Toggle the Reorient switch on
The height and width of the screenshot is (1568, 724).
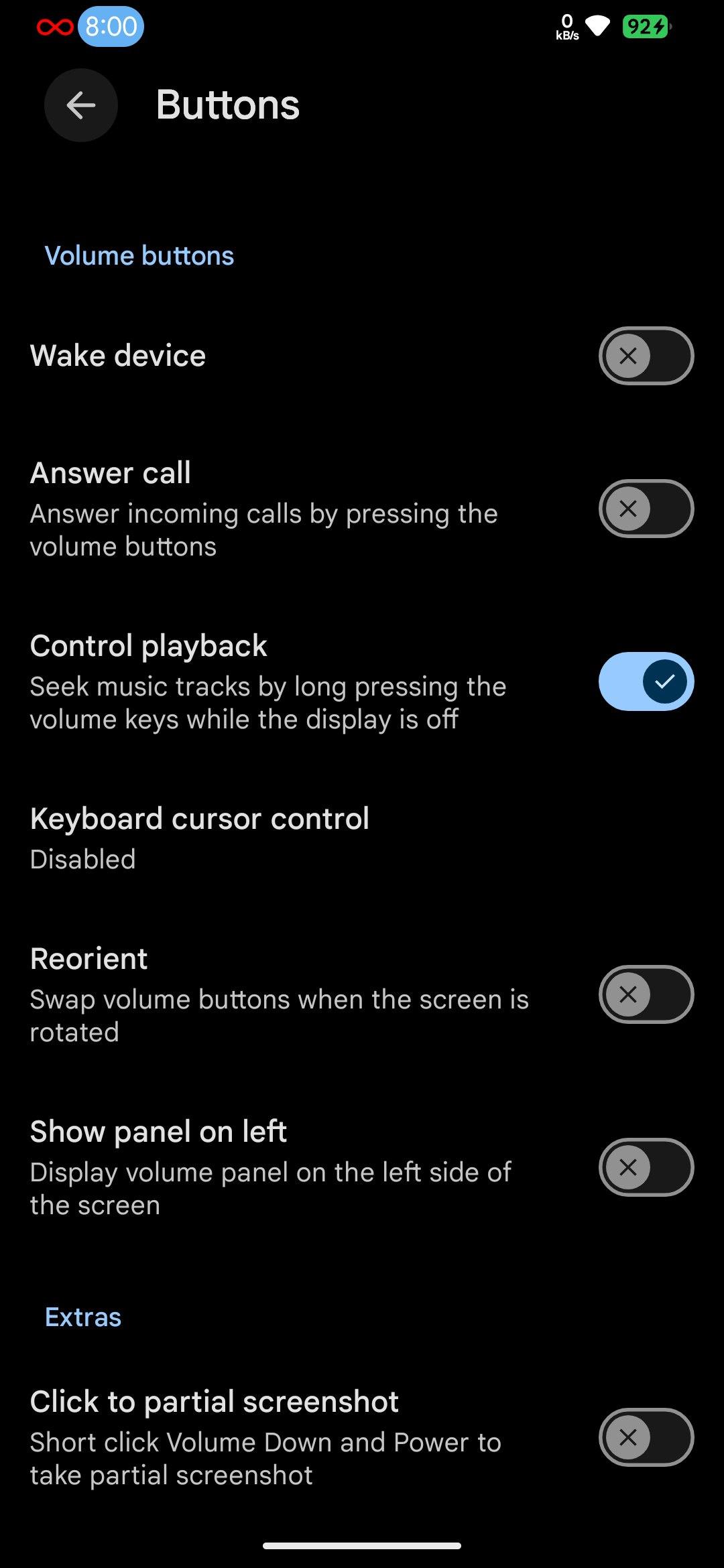(x=646, y=994)
